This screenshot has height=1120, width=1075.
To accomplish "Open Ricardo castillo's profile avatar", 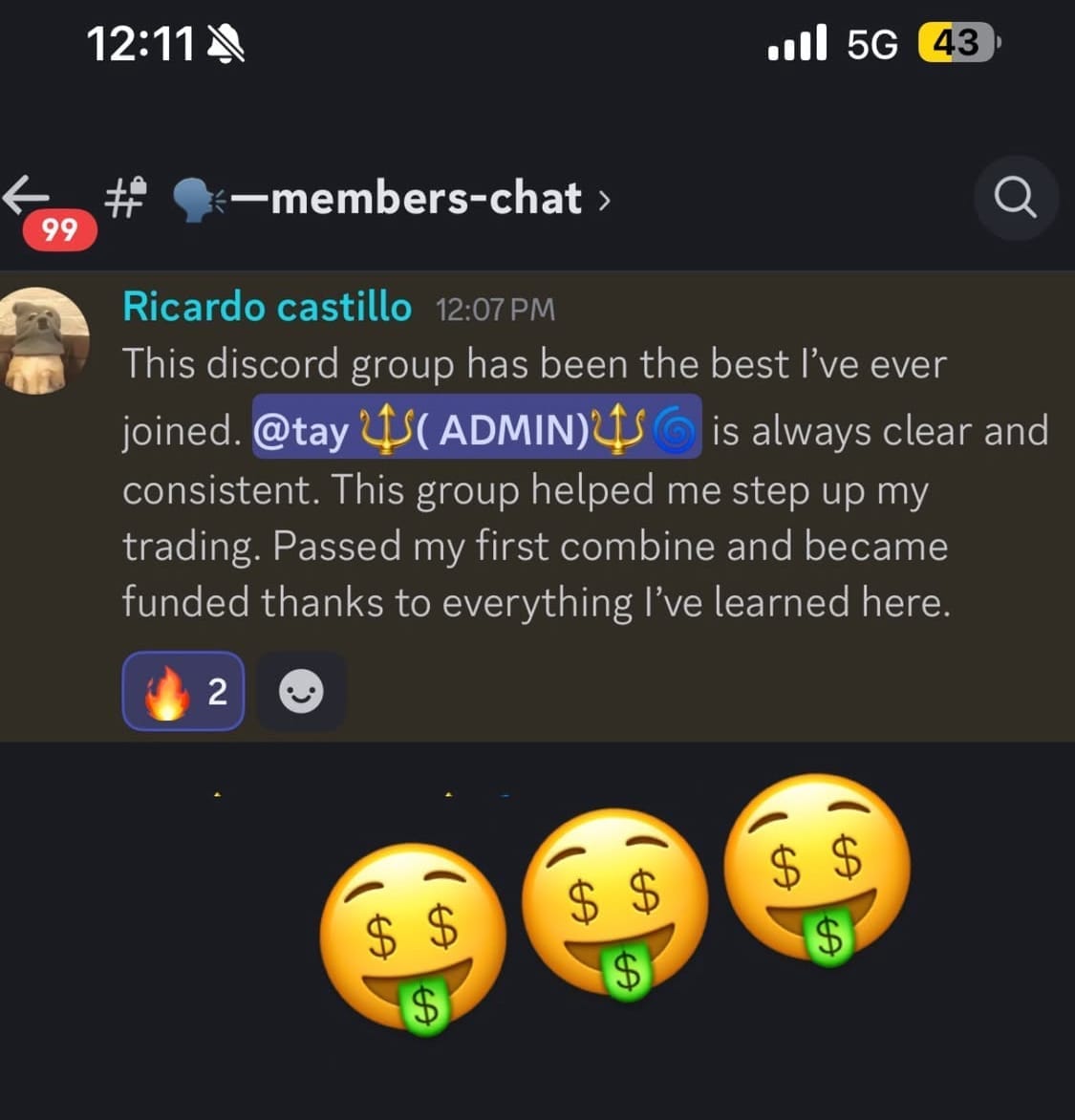I will tap(42, 341).
